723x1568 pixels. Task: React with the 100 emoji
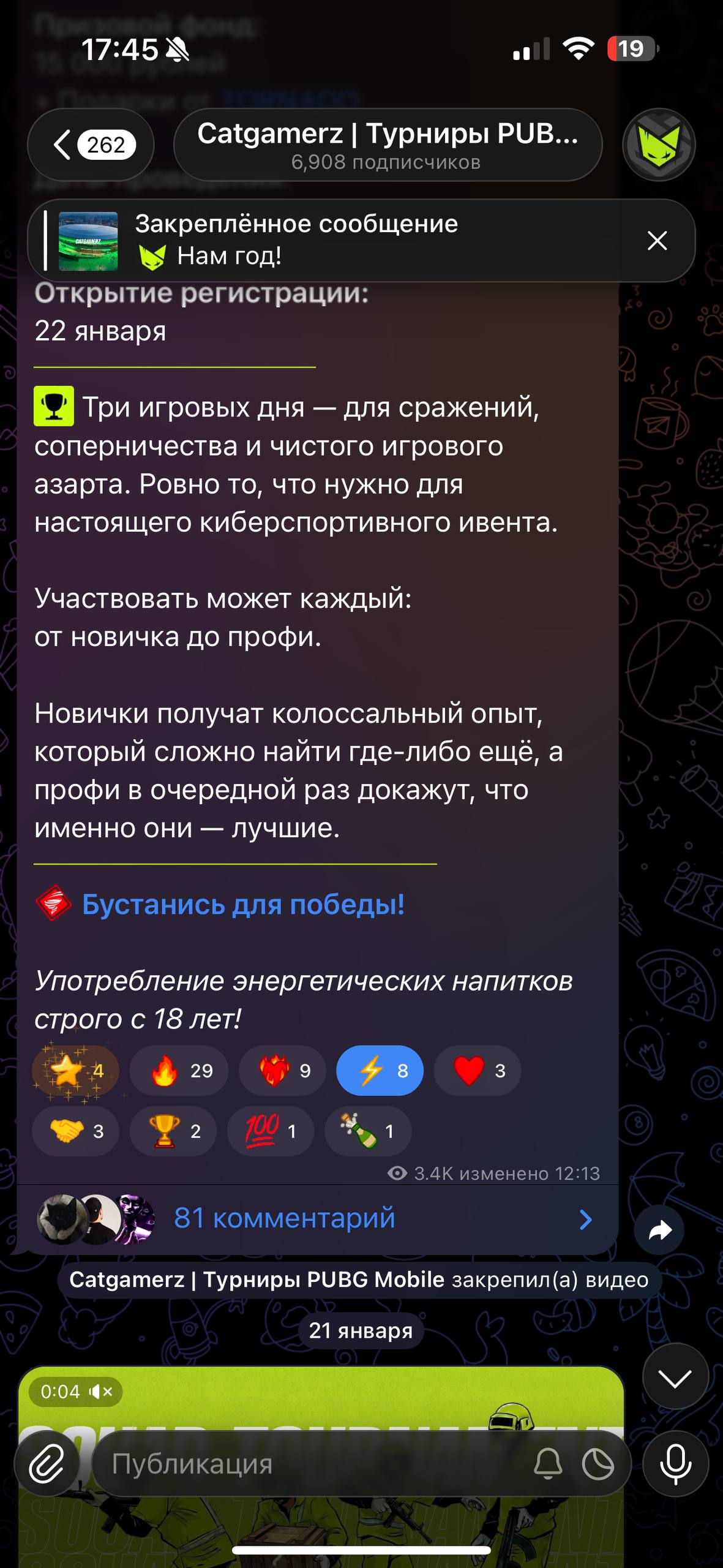coord(270,1131)
